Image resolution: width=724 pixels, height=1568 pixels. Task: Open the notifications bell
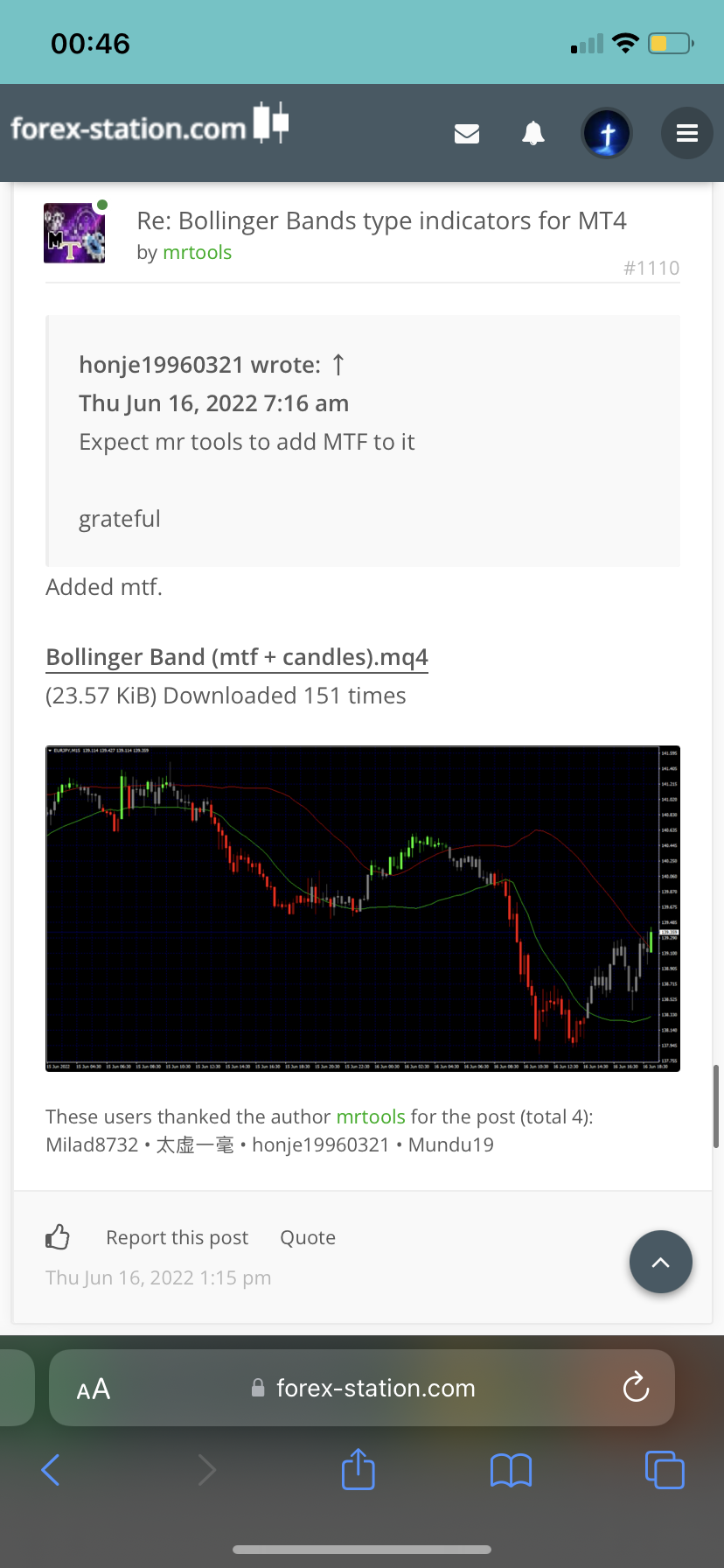click(533, 133)
